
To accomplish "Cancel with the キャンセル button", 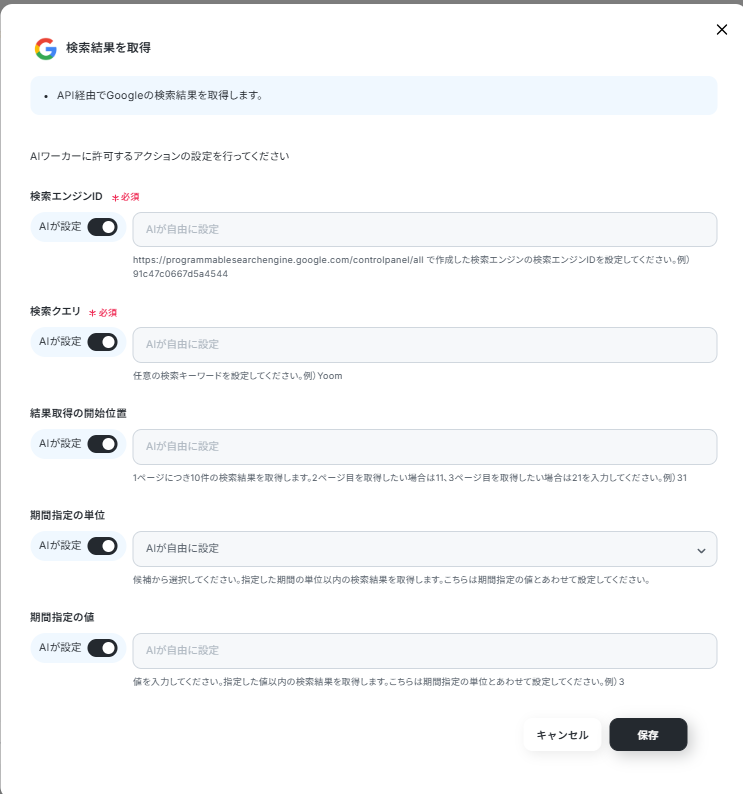I will pyautogui.click(x=562, y=734).
